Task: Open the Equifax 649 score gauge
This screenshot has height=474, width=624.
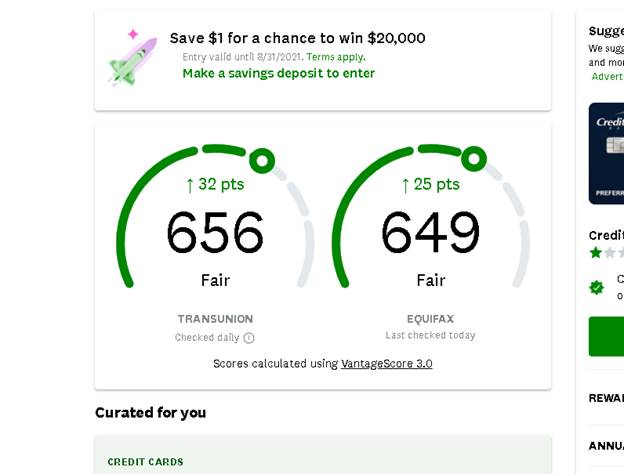Action: point(431,217)
